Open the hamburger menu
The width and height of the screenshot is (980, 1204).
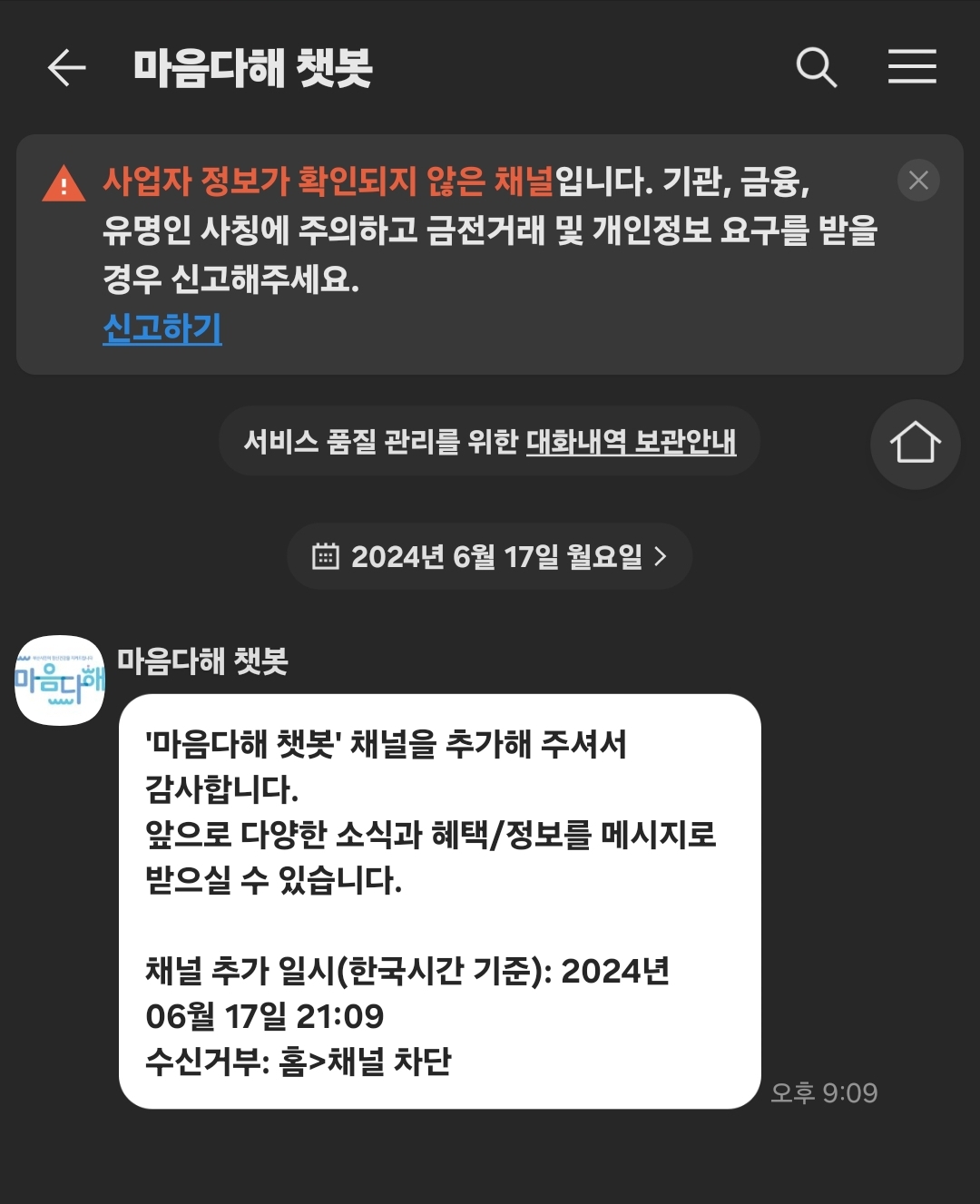click(x=912, y=67)
